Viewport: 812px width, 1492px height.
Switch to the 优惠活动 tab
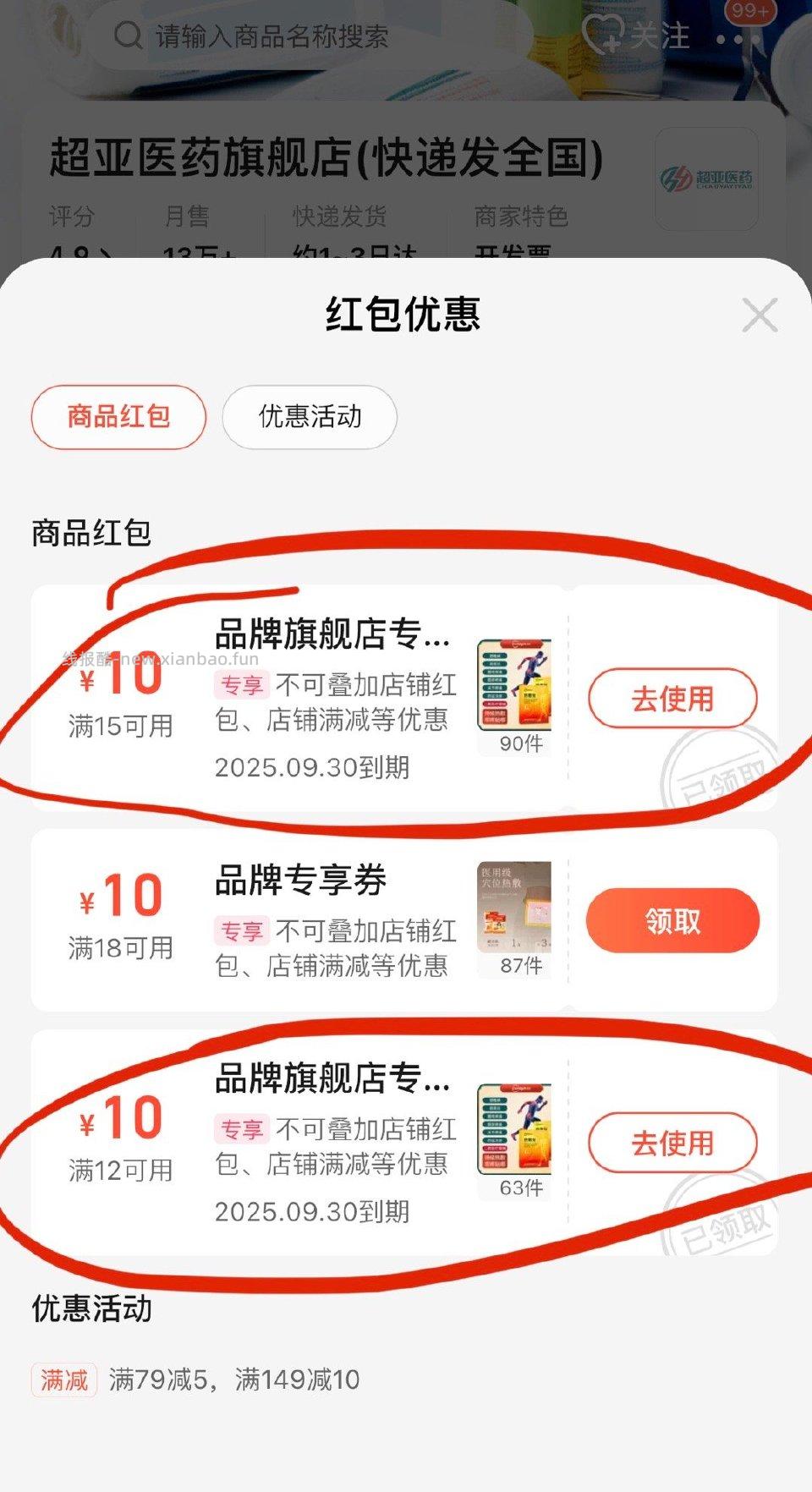tap(310, 416)
